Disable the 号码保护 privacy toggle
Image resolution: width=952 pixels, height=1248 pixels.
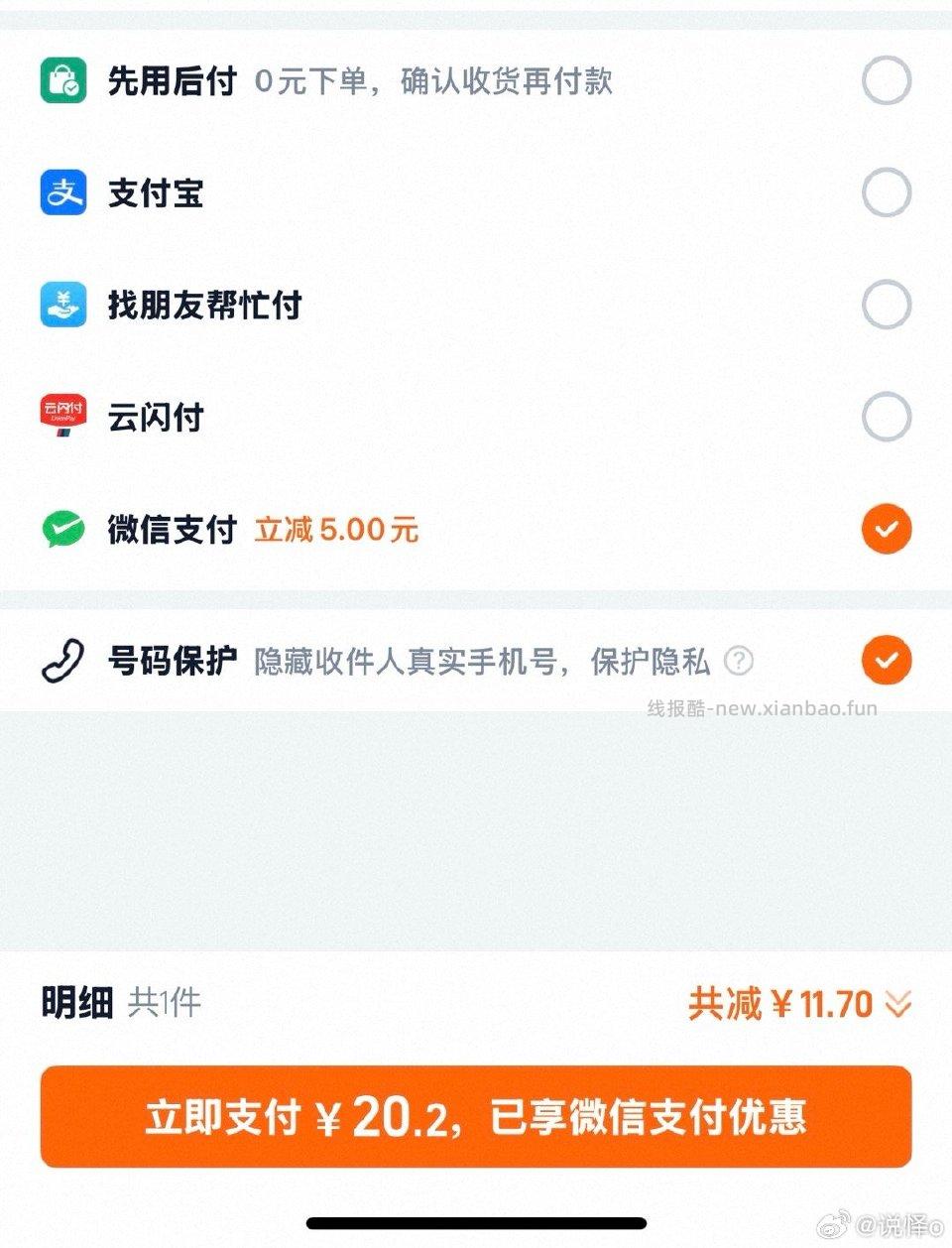click(886, 661)
